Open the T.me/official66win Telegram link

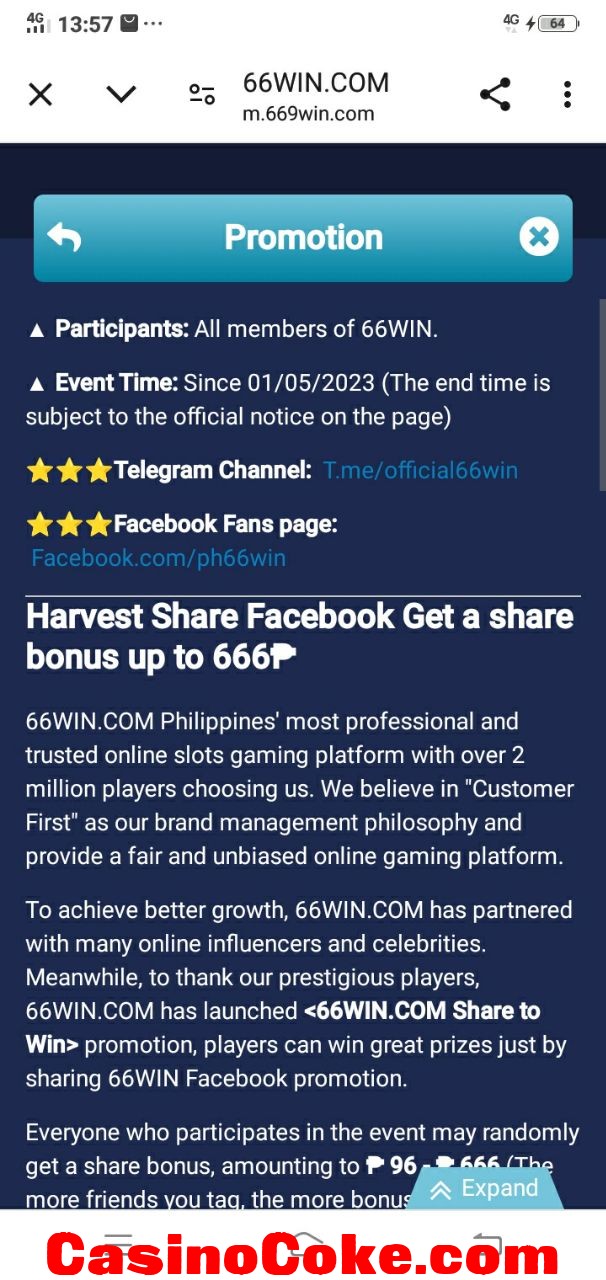click(x=420, y=470)
